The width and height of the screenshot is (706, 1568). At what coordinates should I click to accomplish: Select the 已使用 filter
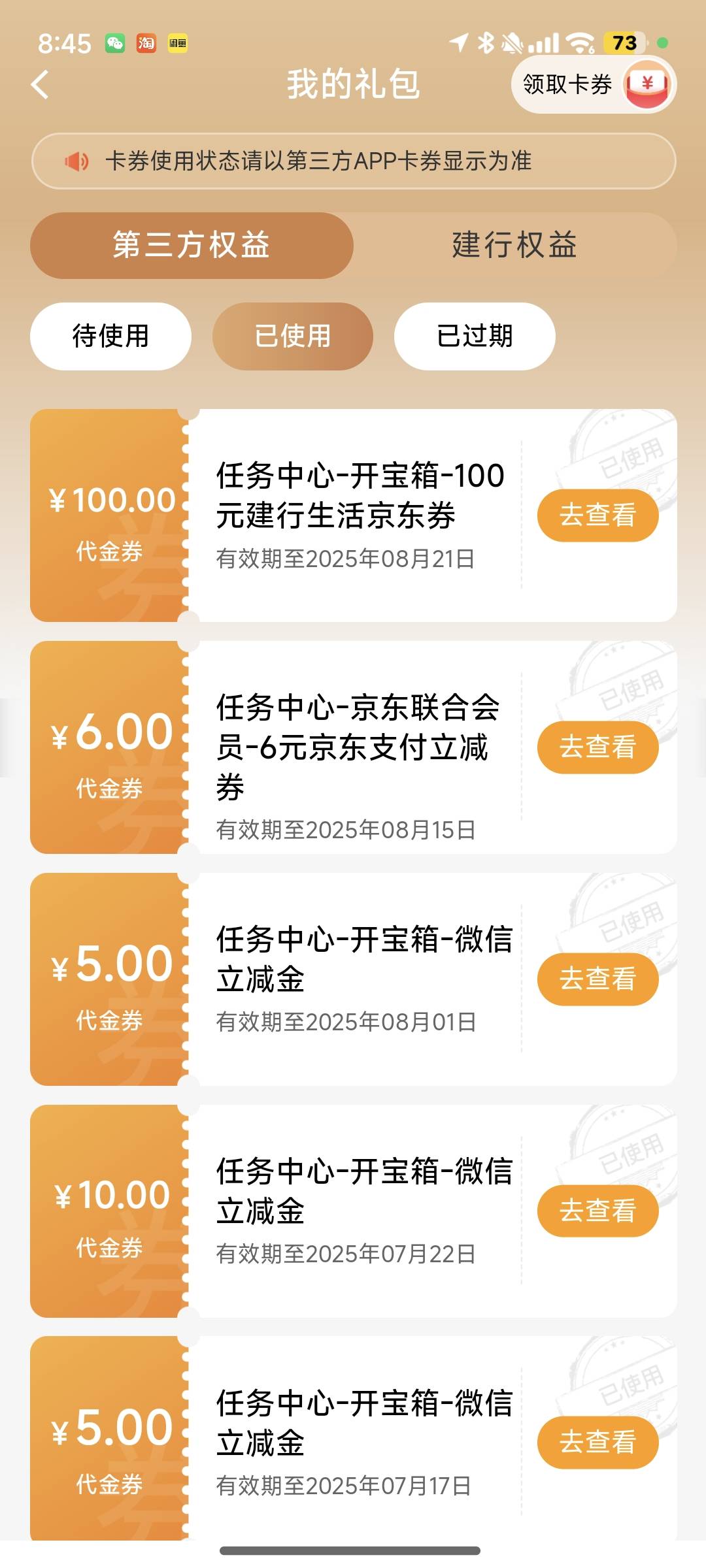pos(293,336)
